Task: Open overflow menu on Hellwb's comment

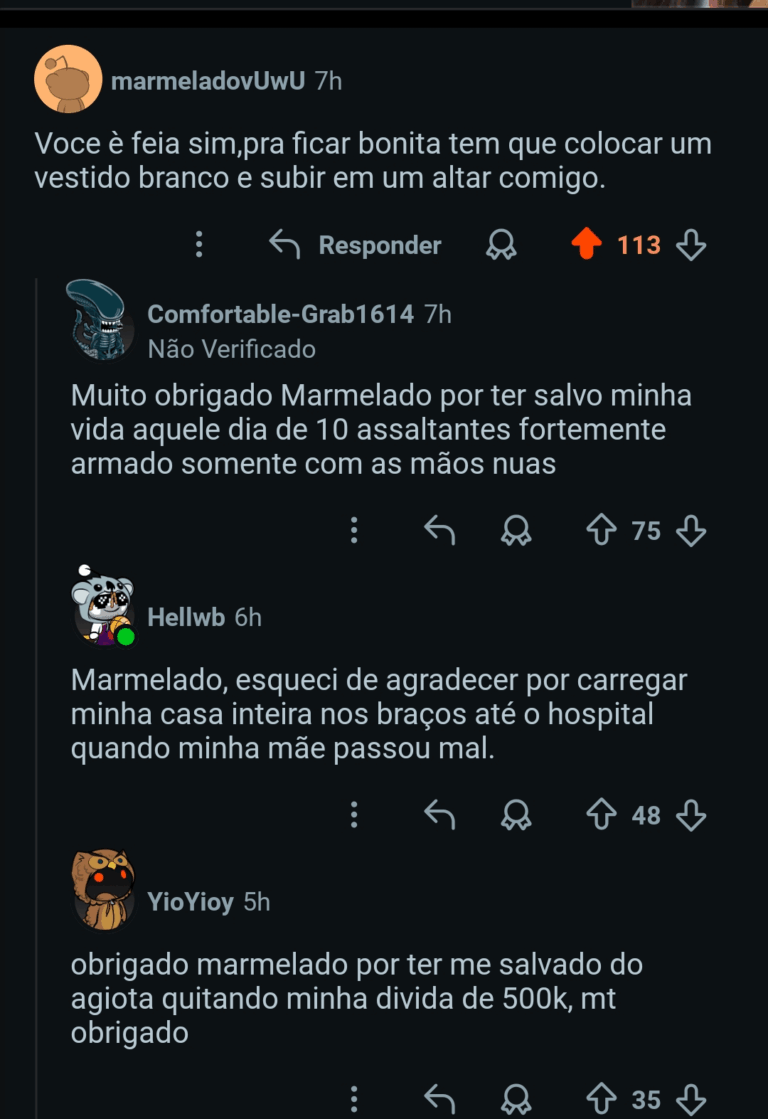Action: (354, 815)
